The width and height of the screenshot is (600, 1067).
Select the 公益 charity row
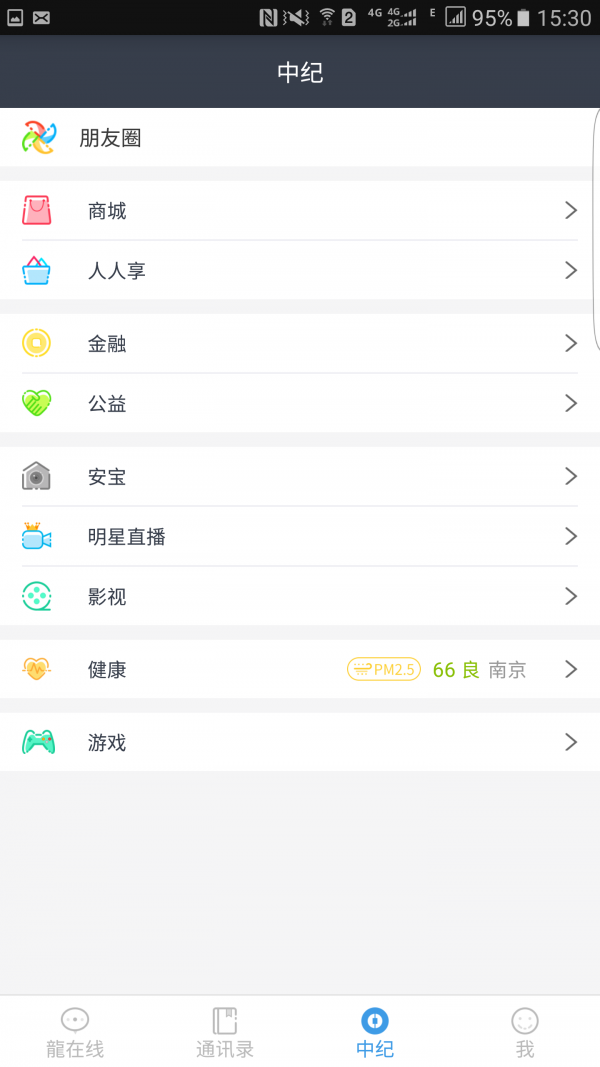300,404
